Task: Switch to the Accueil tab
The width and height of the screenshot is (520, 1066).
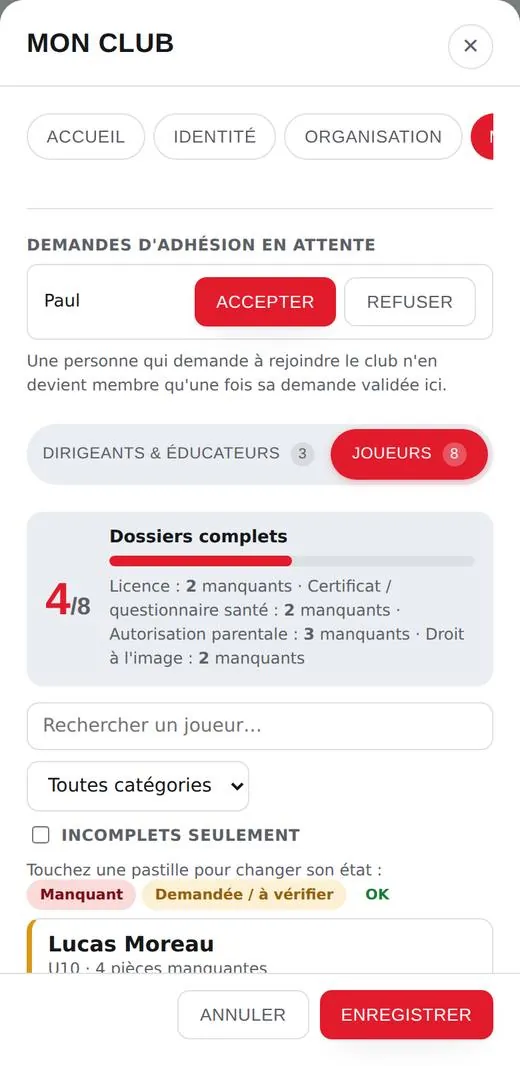Action: point(86,137)
